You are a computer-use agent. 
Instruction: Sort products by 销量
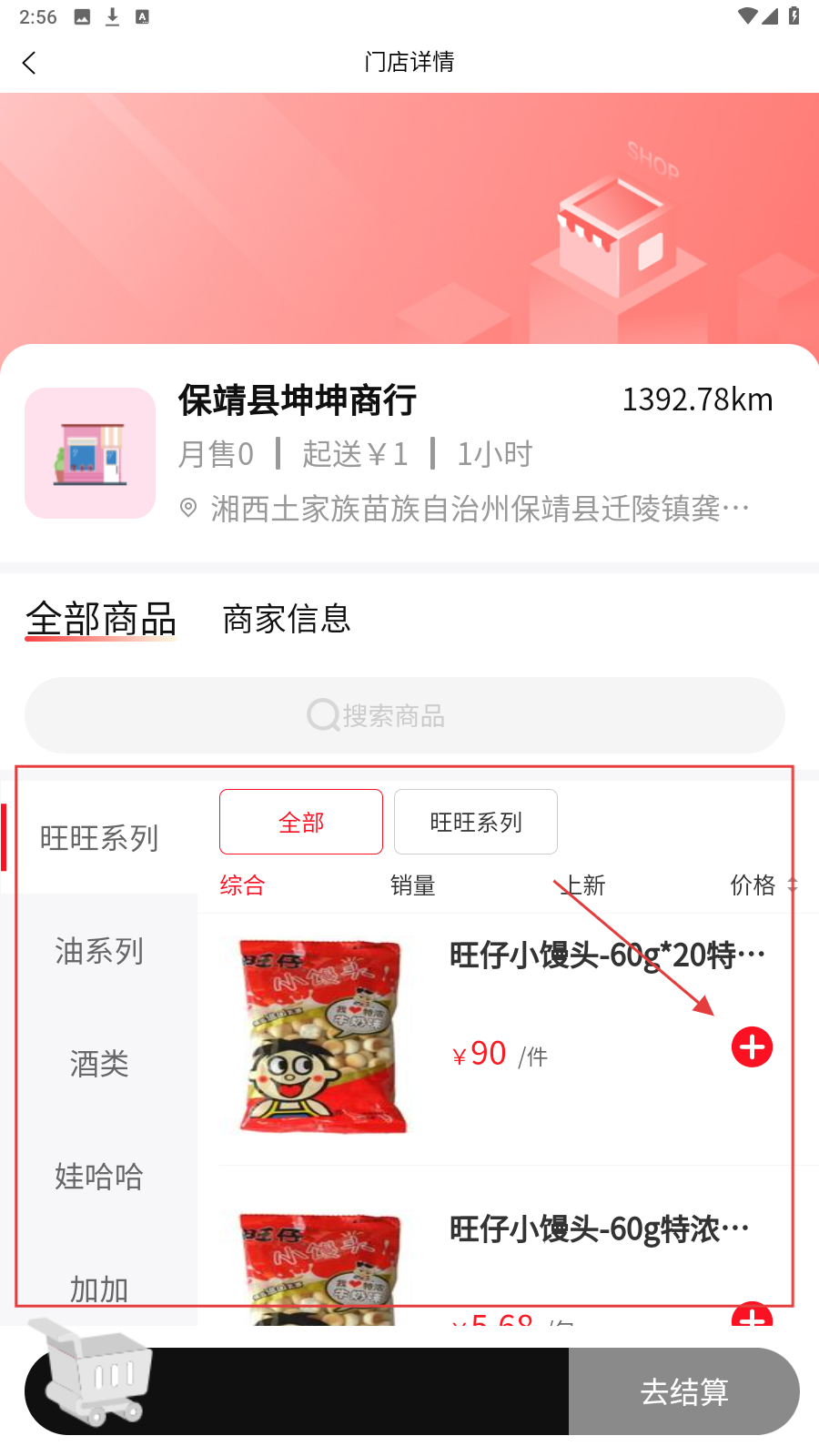pyautogui.click(x=412, y=885)
